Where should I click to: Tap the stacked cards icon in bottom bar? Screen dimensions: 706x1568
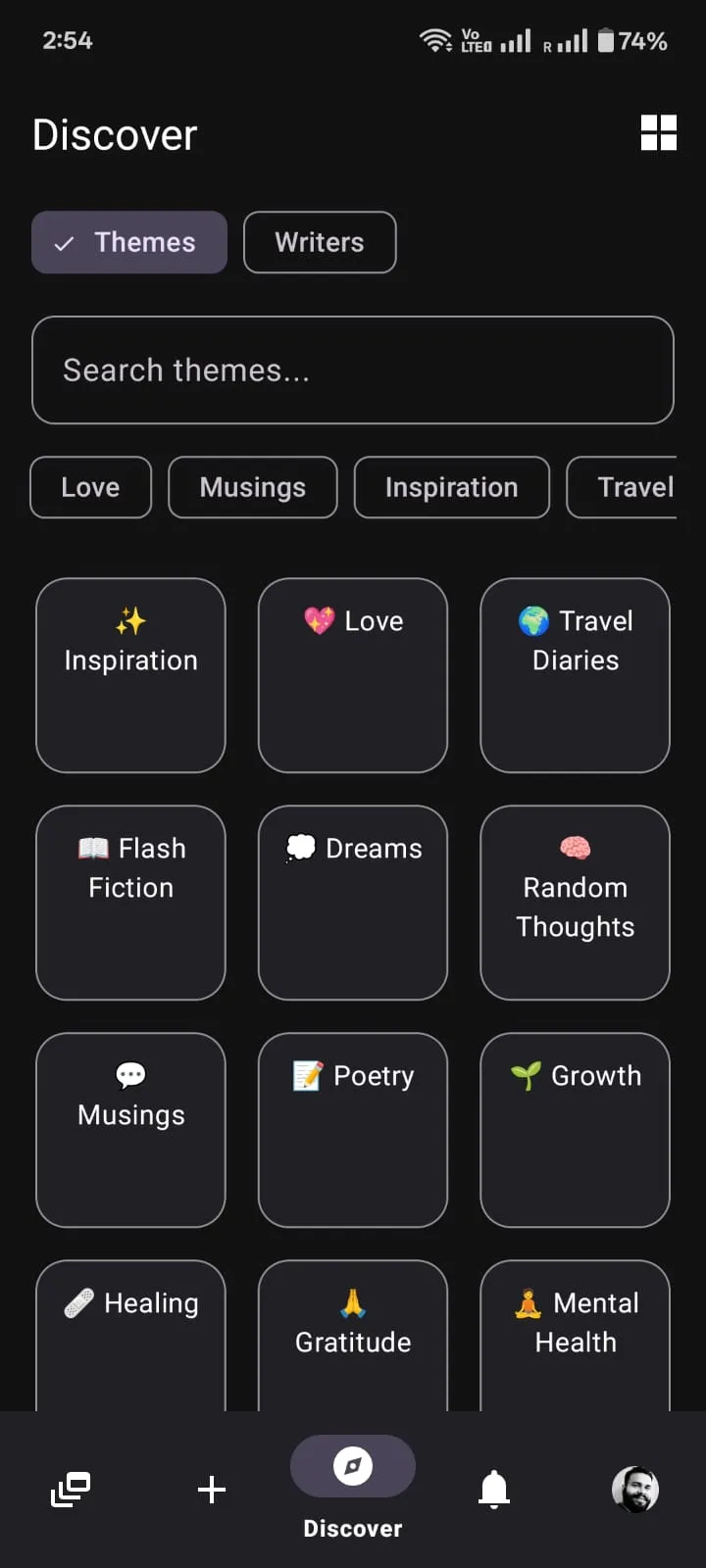pyautogui.click(x=69, y=1490)
